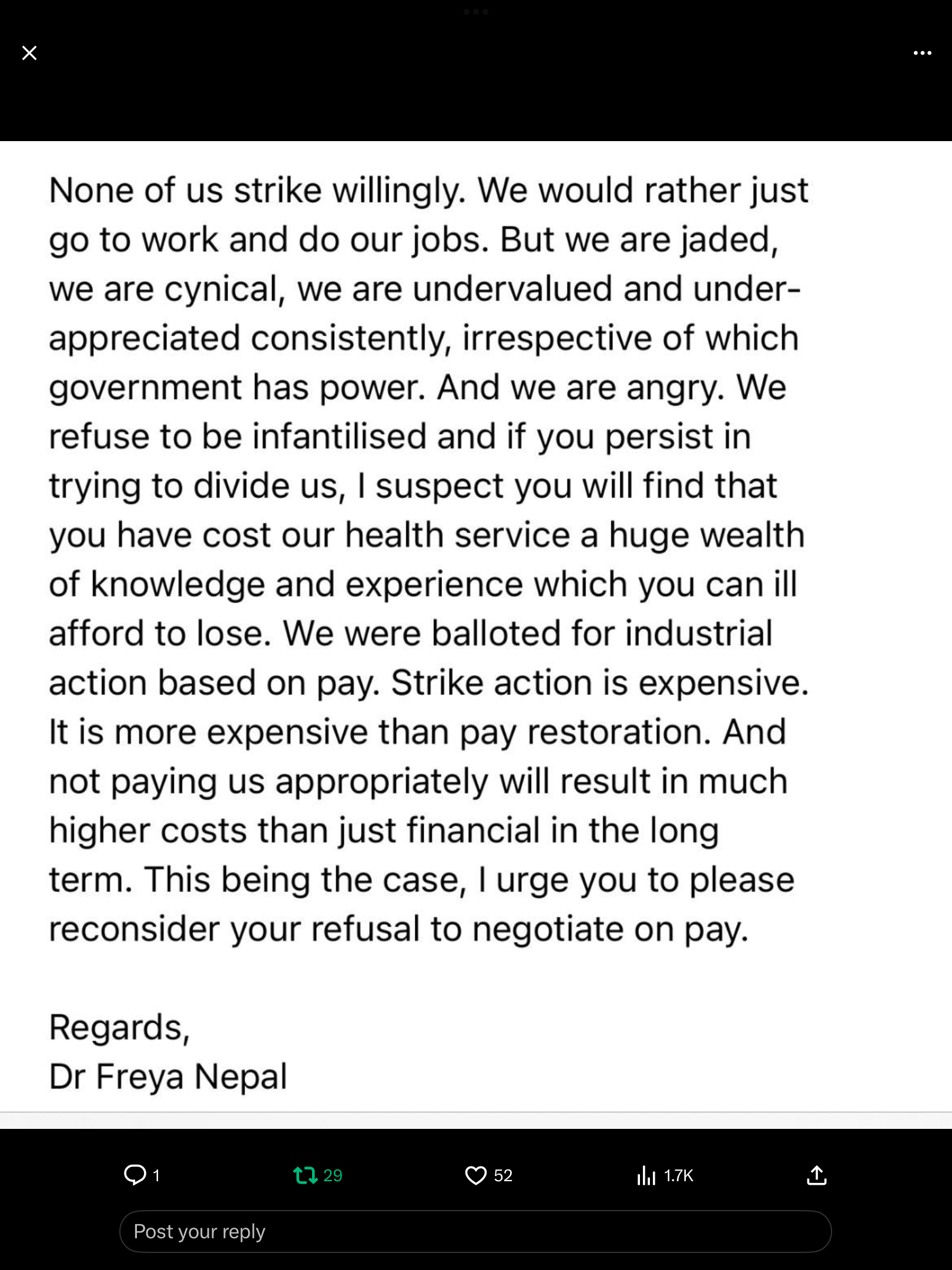
Task: Like this post with the heart
Action: tap(475, 1175)
